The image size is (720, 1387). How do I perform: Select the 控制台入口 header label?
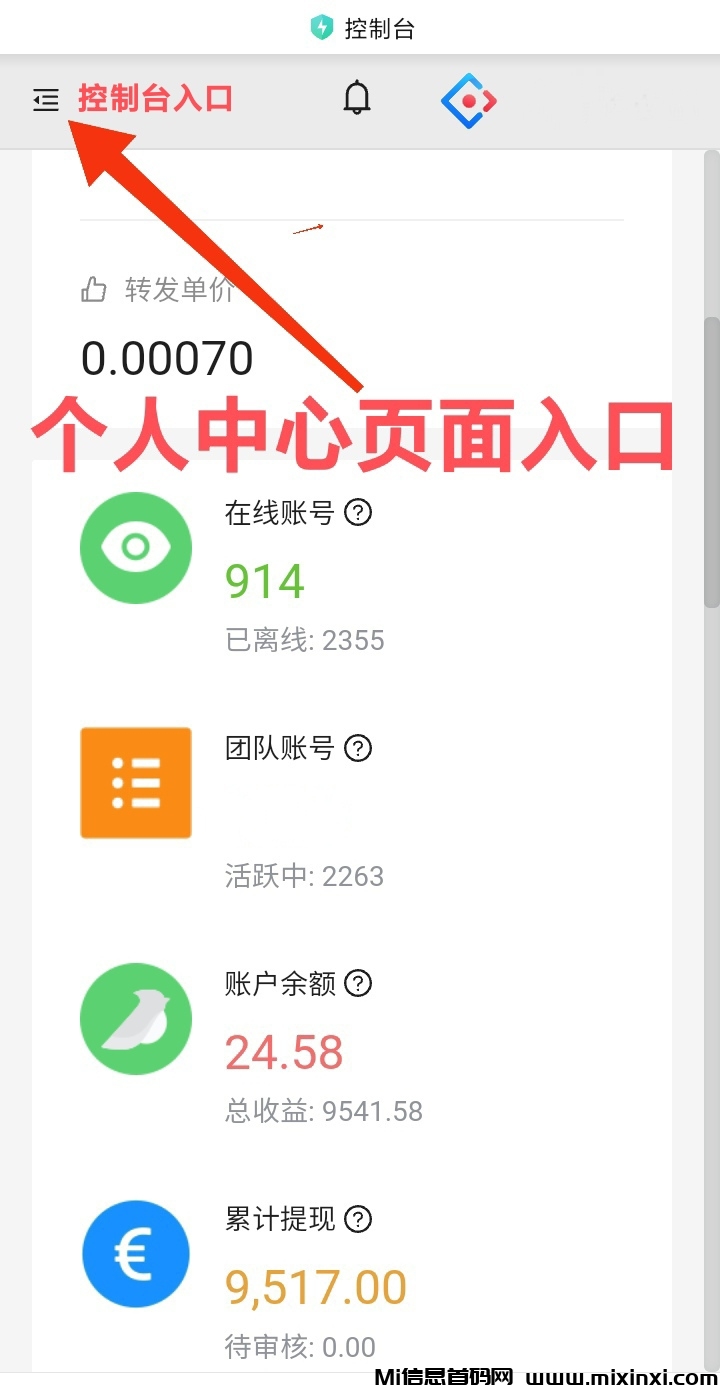155,100
